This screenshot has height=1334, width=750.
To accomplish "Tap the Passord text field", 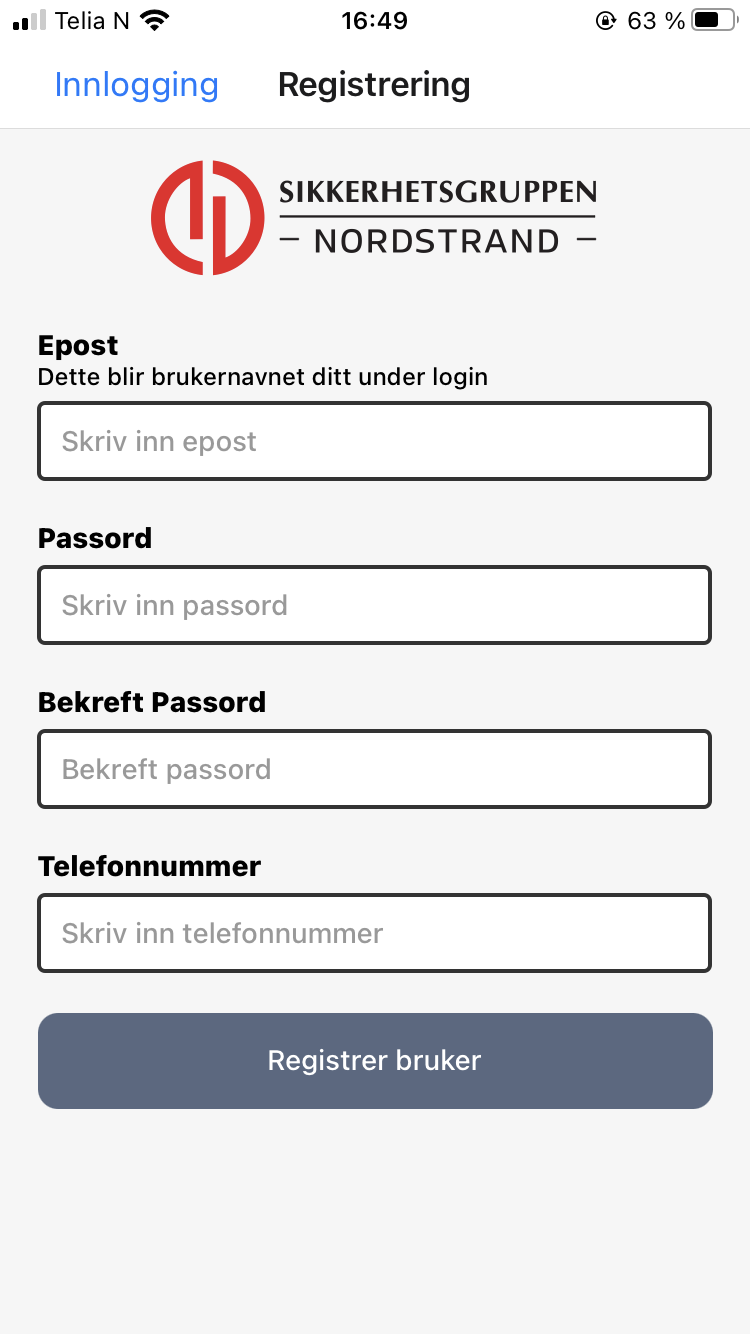I will tap(374, 605).
